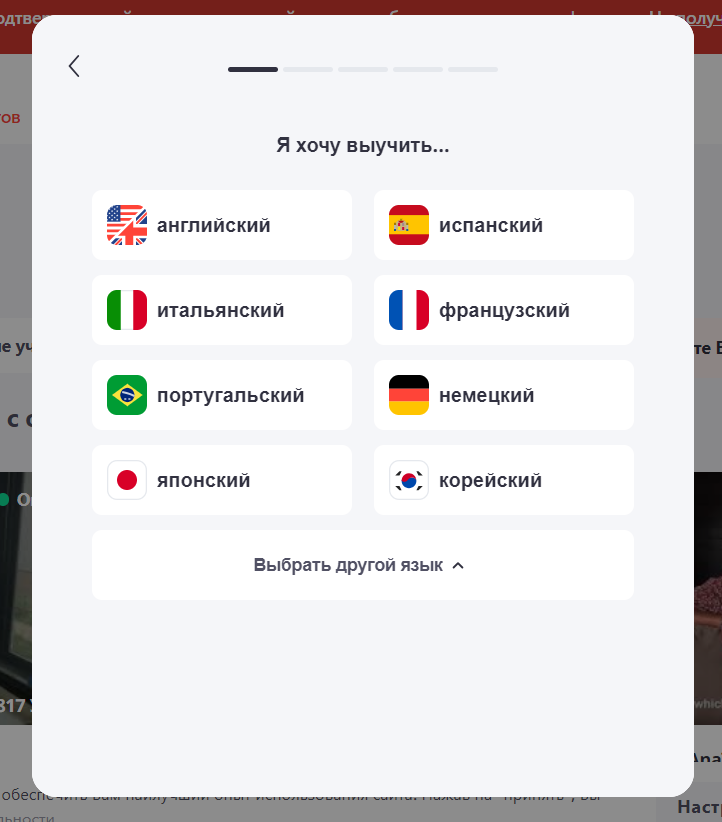Select английский as the language to learn
Viewport: 722px width, 822px height.
pyautogui.click(x=221, y=225)
